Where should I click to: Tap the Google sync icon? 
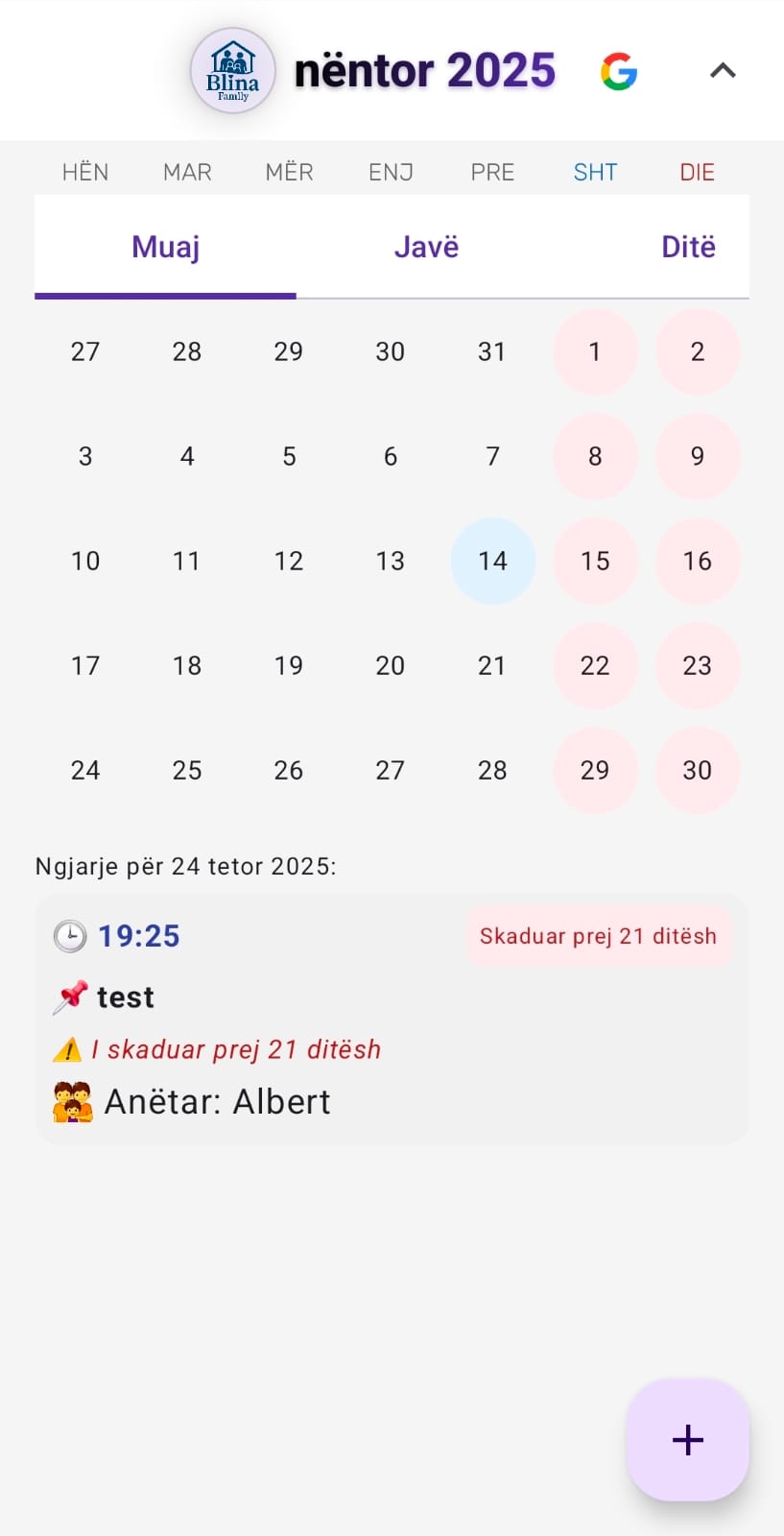[619, 70]
